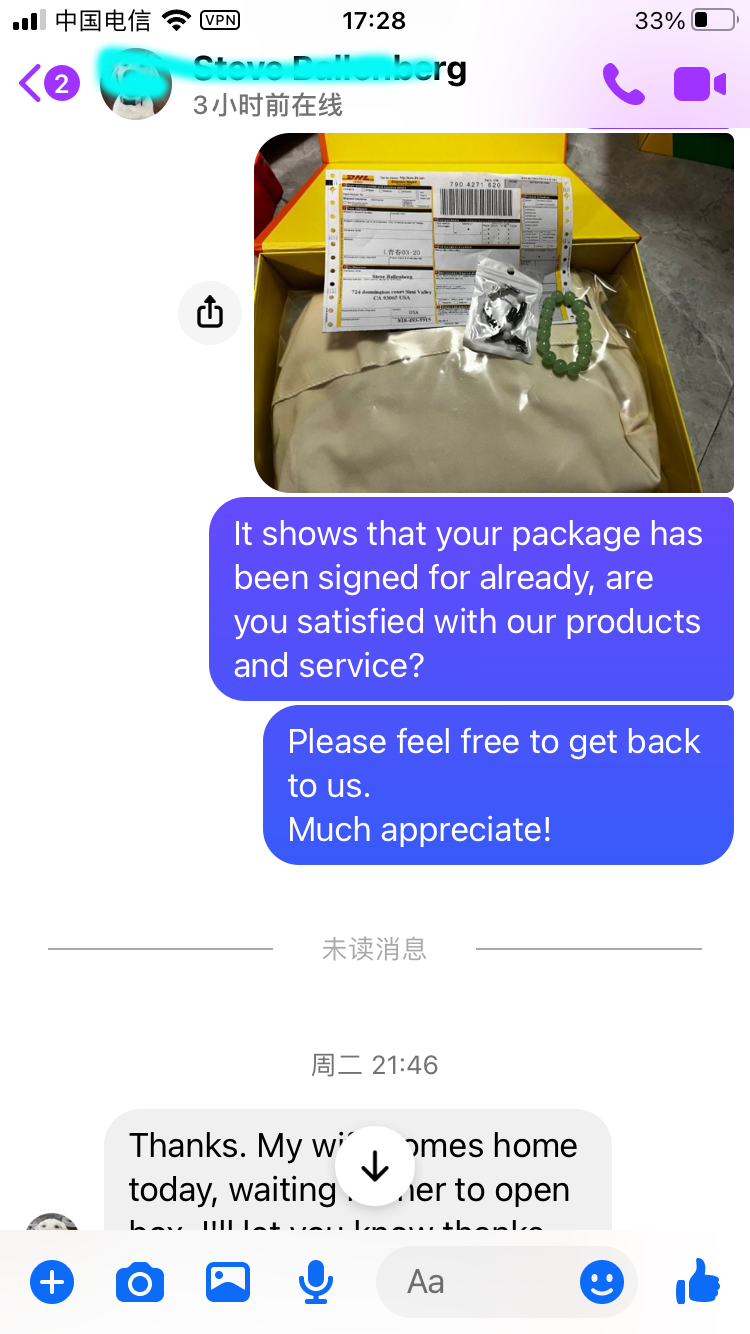750x1334 pixels.
Task: Send a thumbs-up like
Action: [698, 1280]
